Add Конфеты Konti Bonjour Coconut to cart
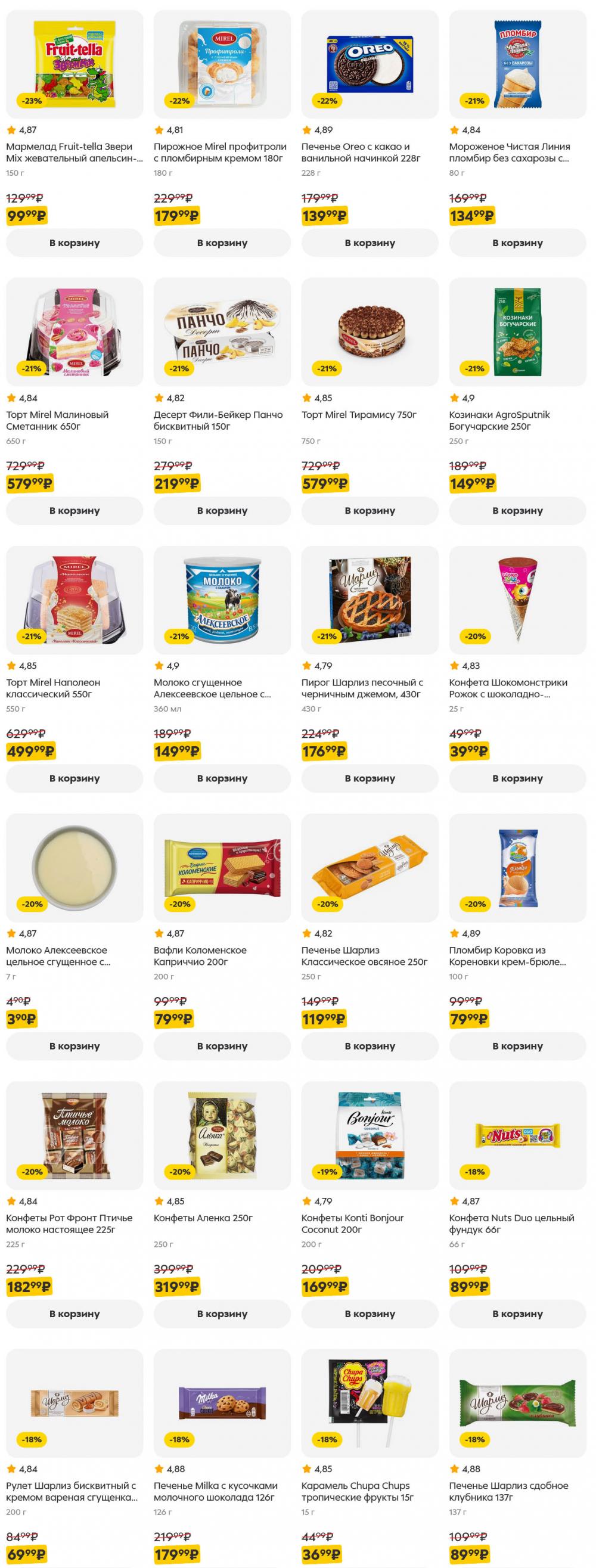The height and width of the screenshot is (1568, 596). click(x=370, y=1314)
